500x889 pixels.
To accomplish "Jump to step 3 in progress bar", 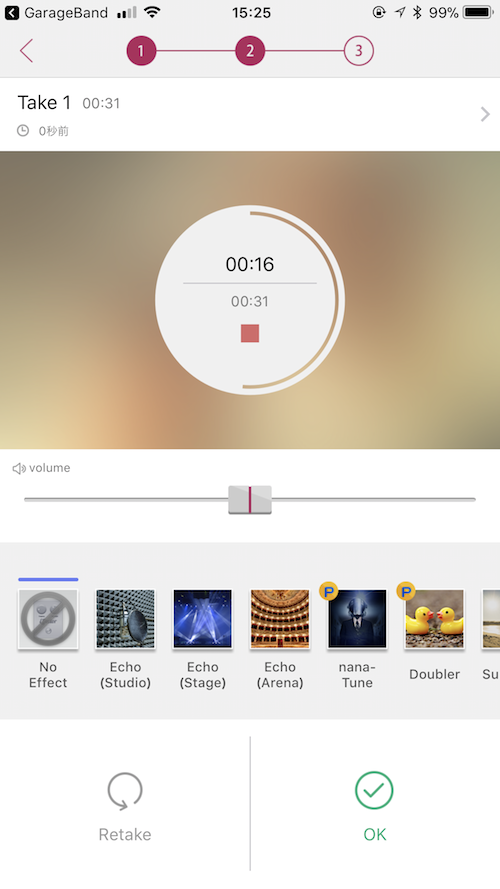I will click(358, 50).
